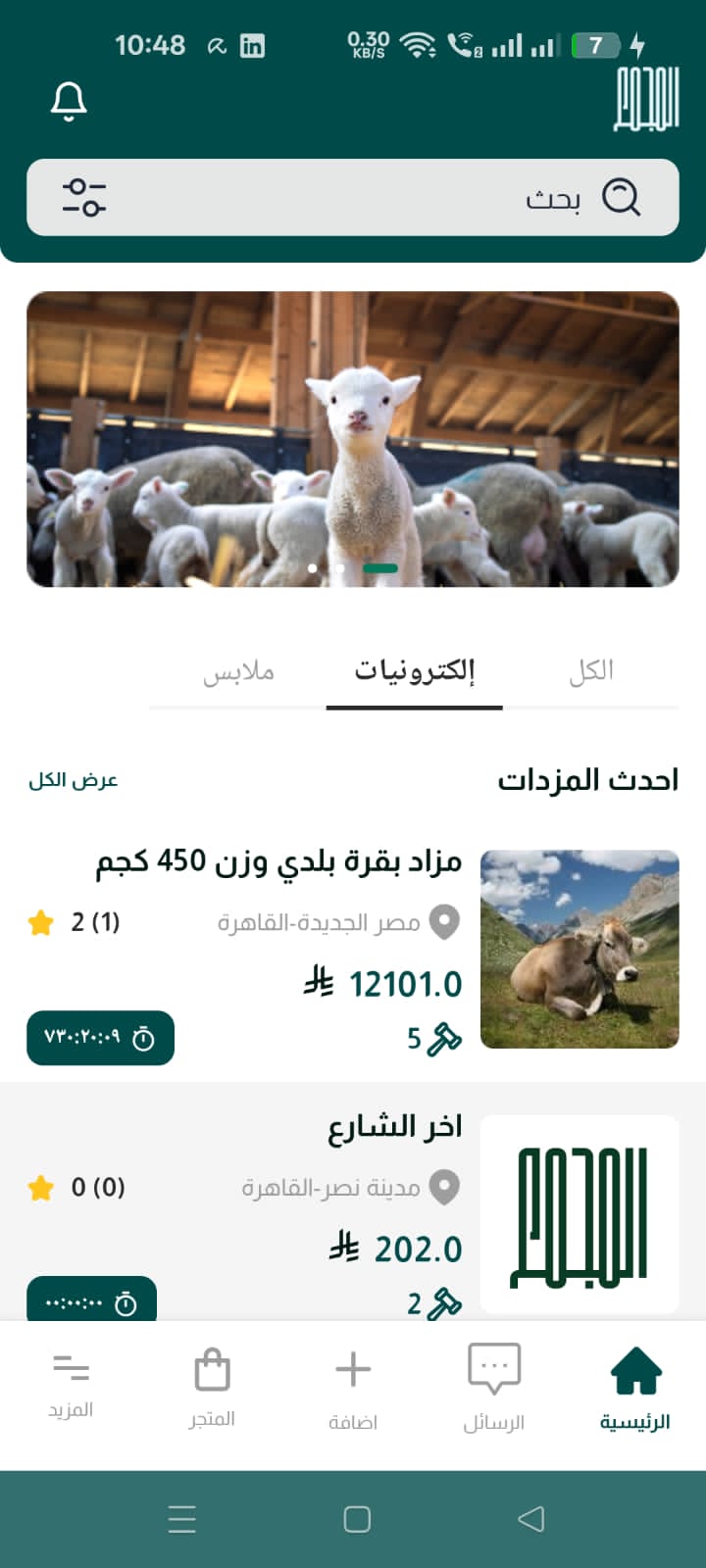The height and width of the screenshot is (1568, 706).
Task: Open the المتجر store tab
Action: click(x=212, y=1387)
